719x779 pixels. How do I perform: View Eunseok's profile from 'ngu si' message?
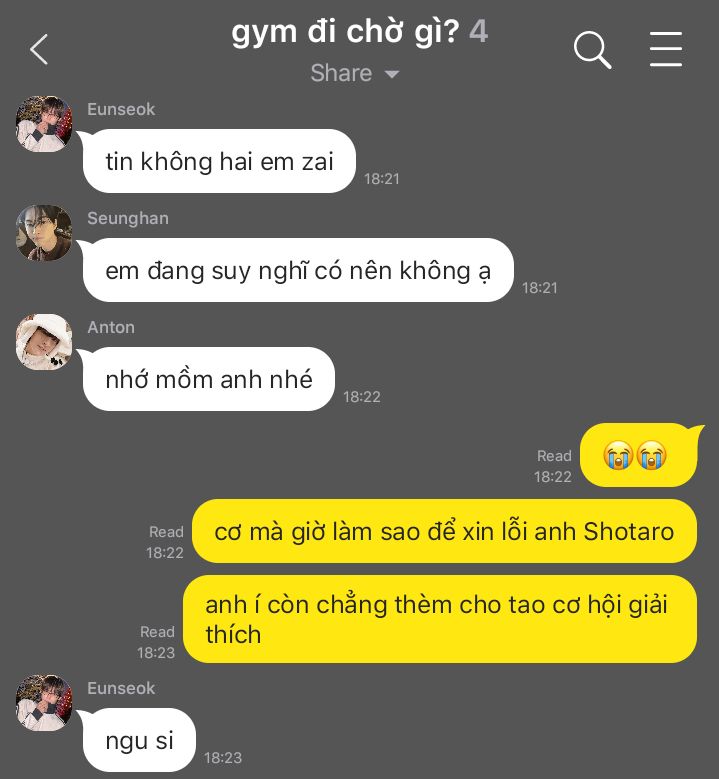tap(44, 703)
